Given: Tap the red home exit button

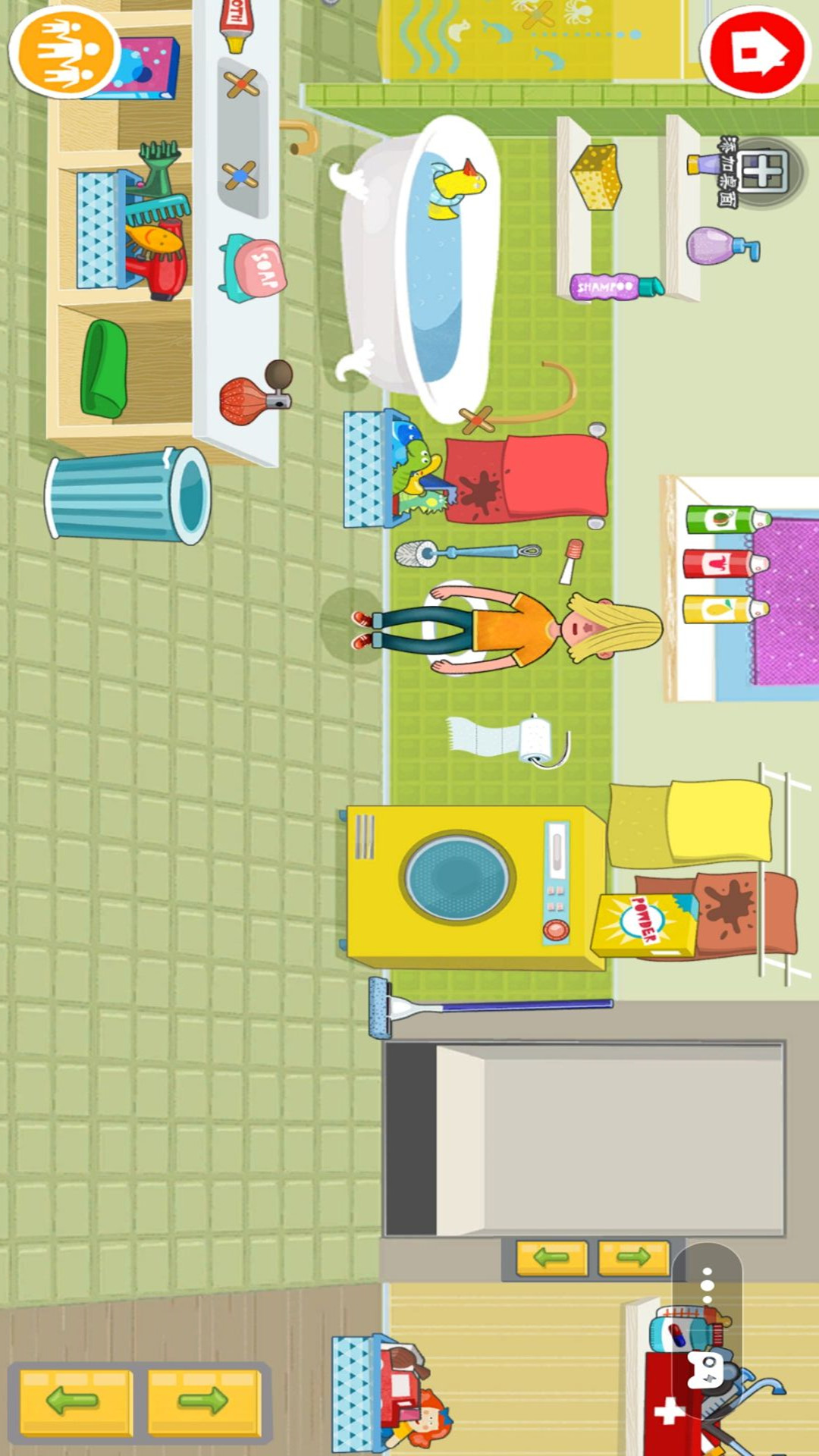Looking at the screenshot, I should click(x=755, y=52).
